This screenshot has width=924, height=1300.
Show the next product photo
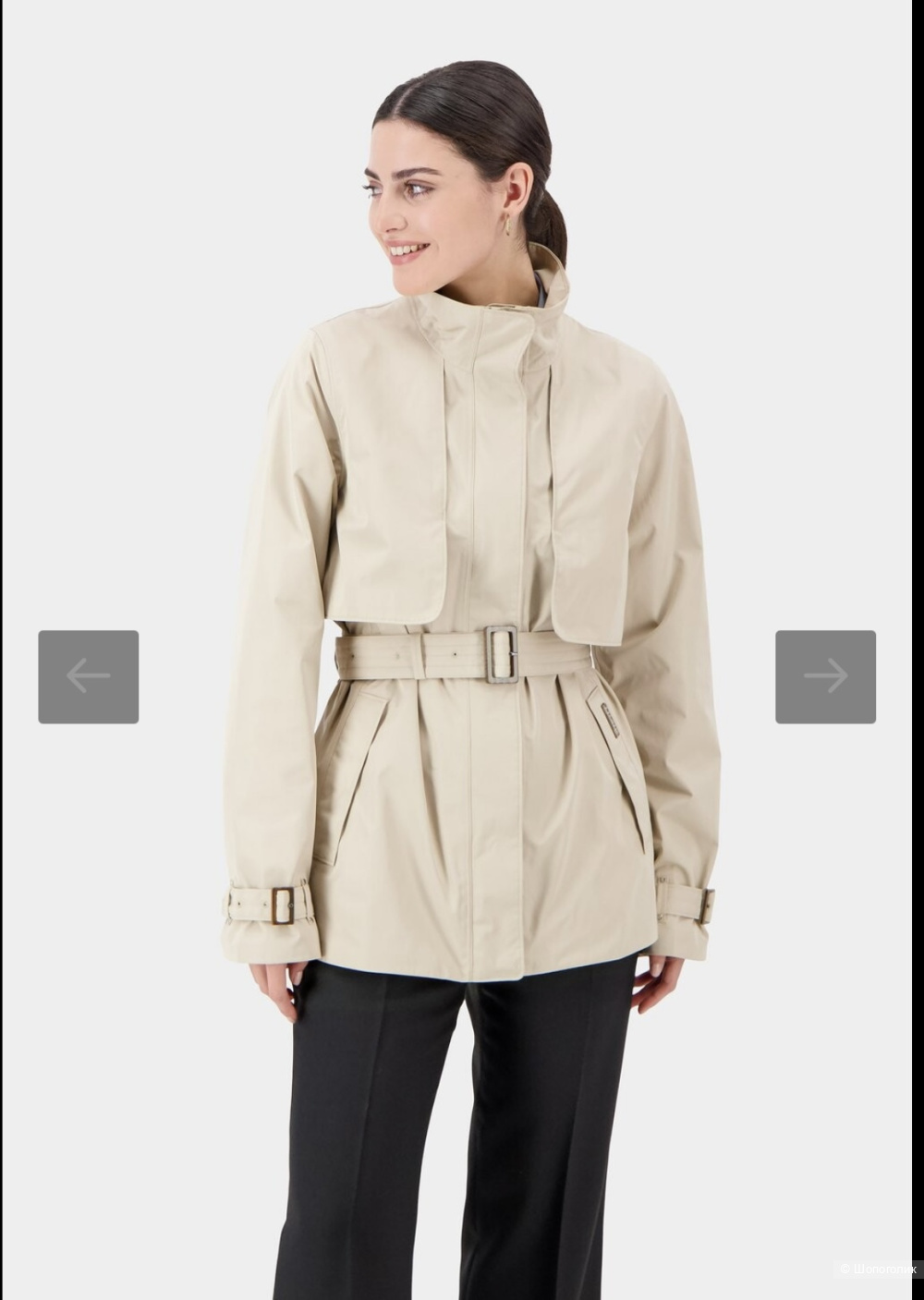(825, 676)
